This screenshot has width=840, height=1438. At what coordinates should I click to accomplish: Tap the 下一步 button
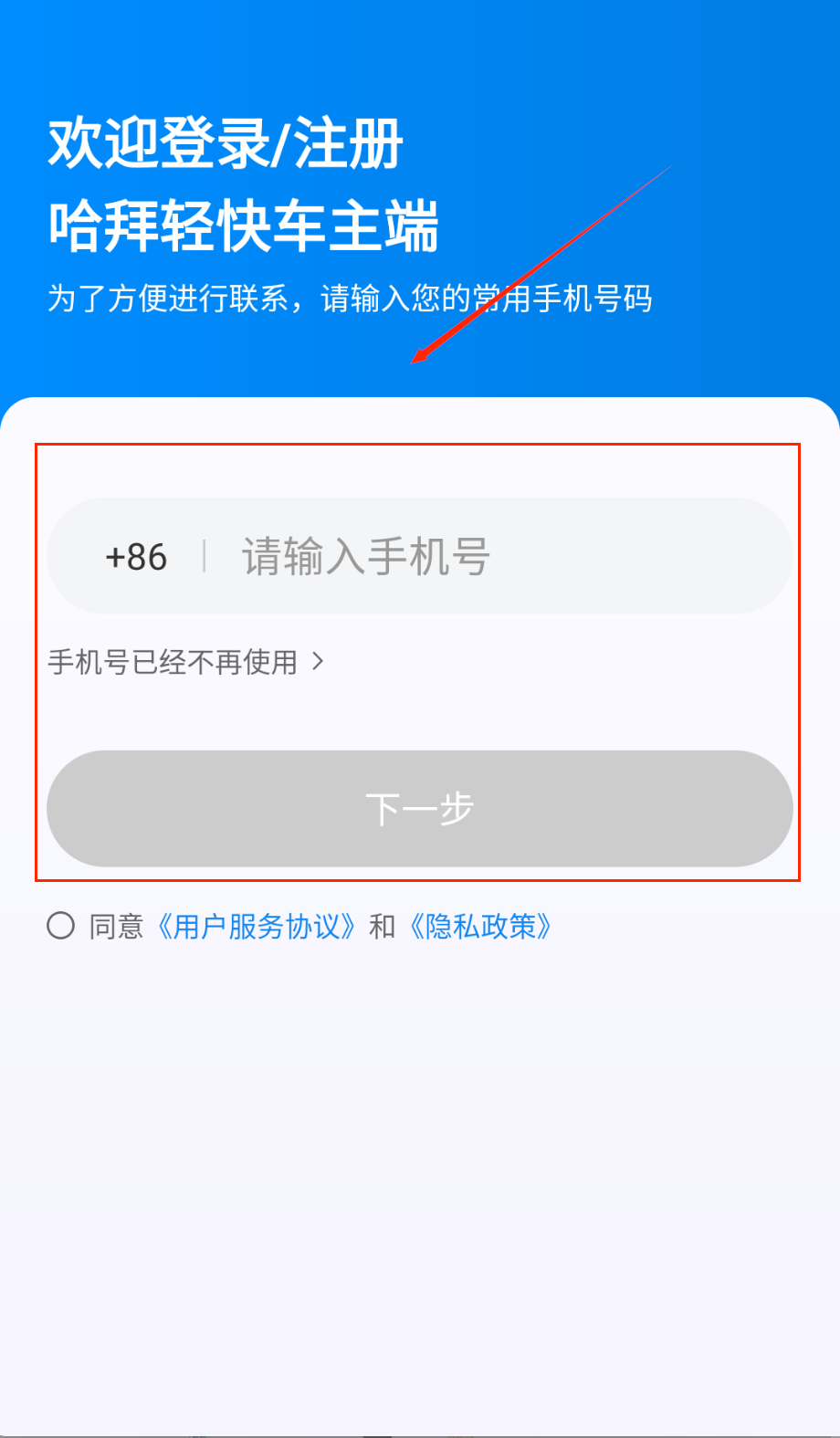click(x=419, y=808)
